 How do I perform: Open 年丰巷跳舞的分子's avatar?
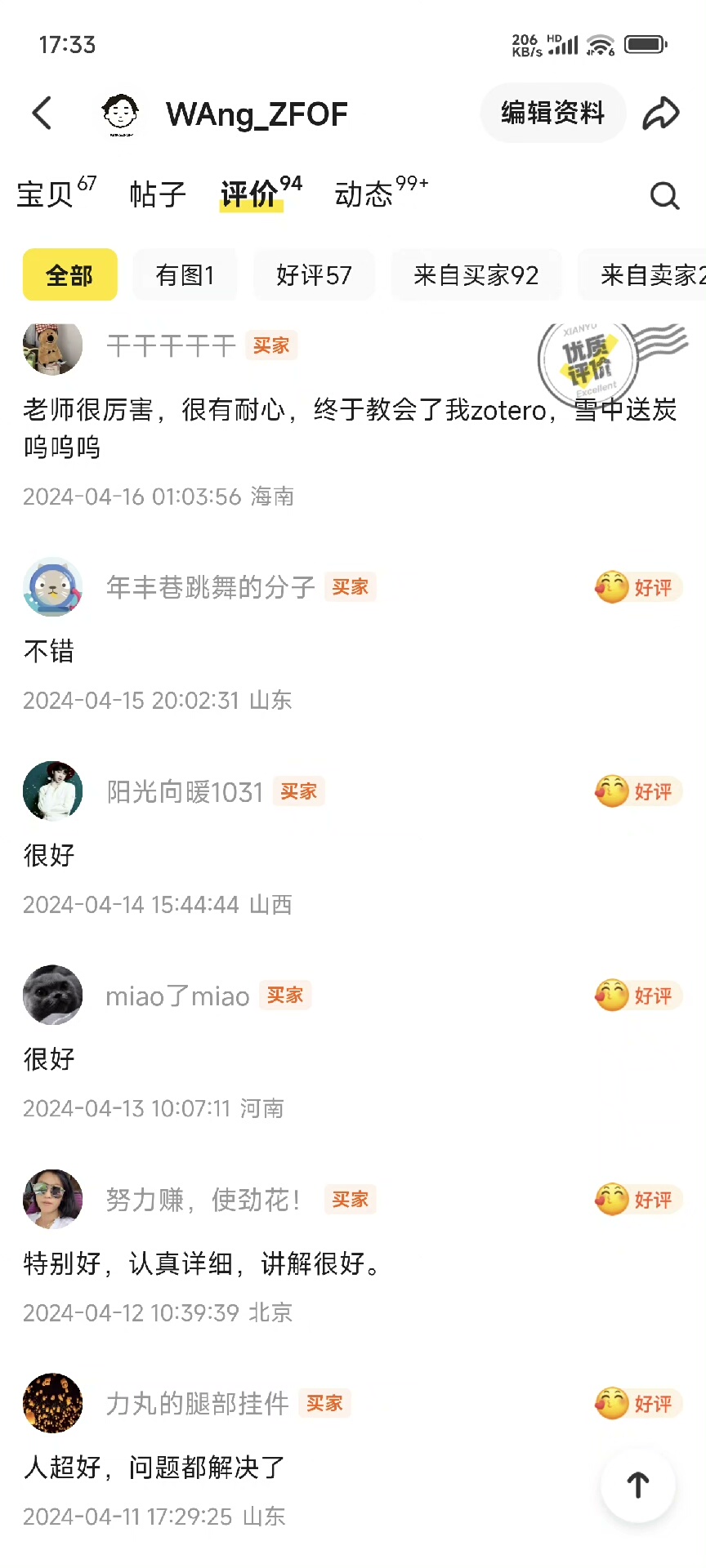pyautogui.click(x=52, y=587)
